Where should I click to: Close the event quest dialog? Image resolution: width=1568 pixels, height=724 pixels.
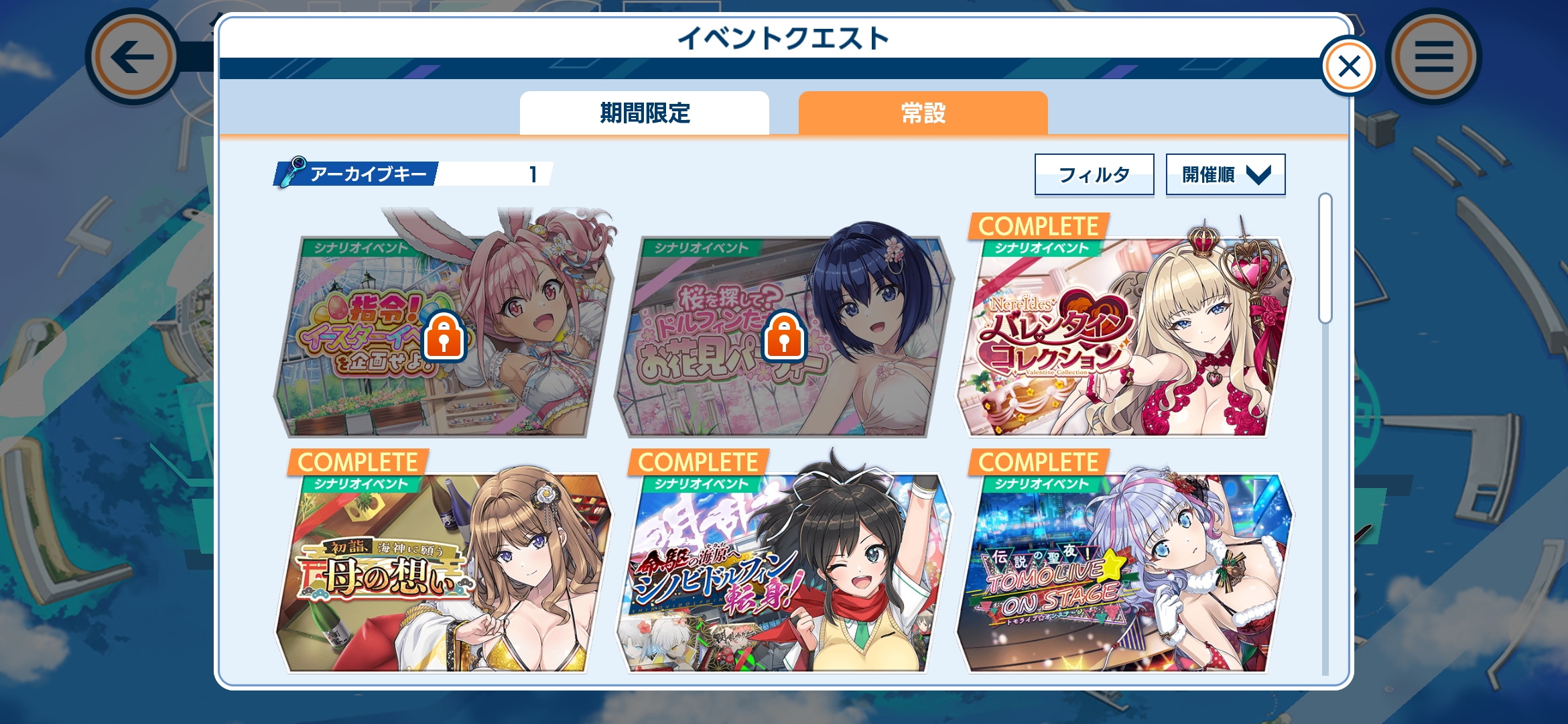(1348, 66)
